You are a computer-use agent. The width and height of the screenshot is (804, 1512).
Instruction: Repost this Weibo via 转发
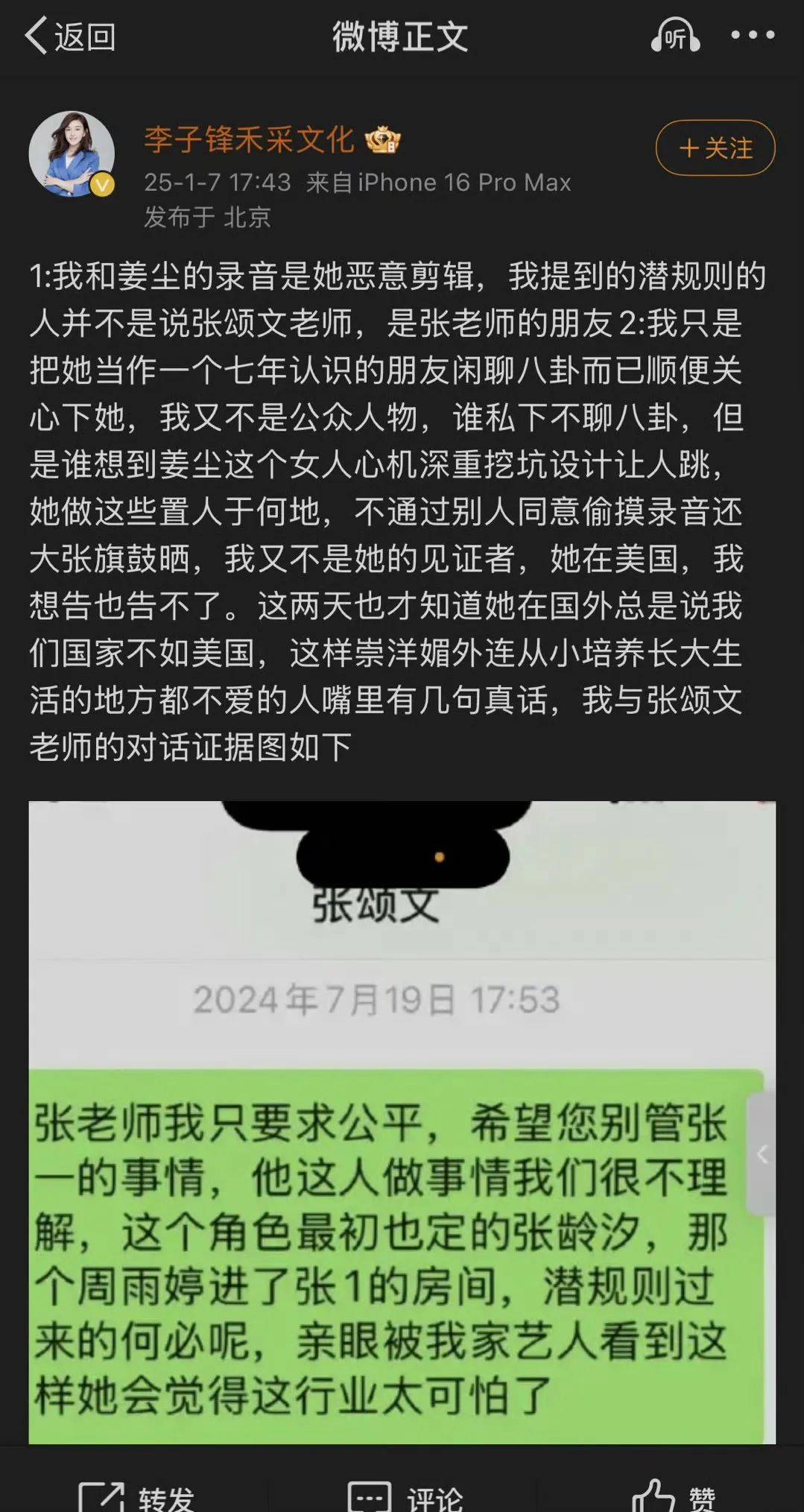138,1496
